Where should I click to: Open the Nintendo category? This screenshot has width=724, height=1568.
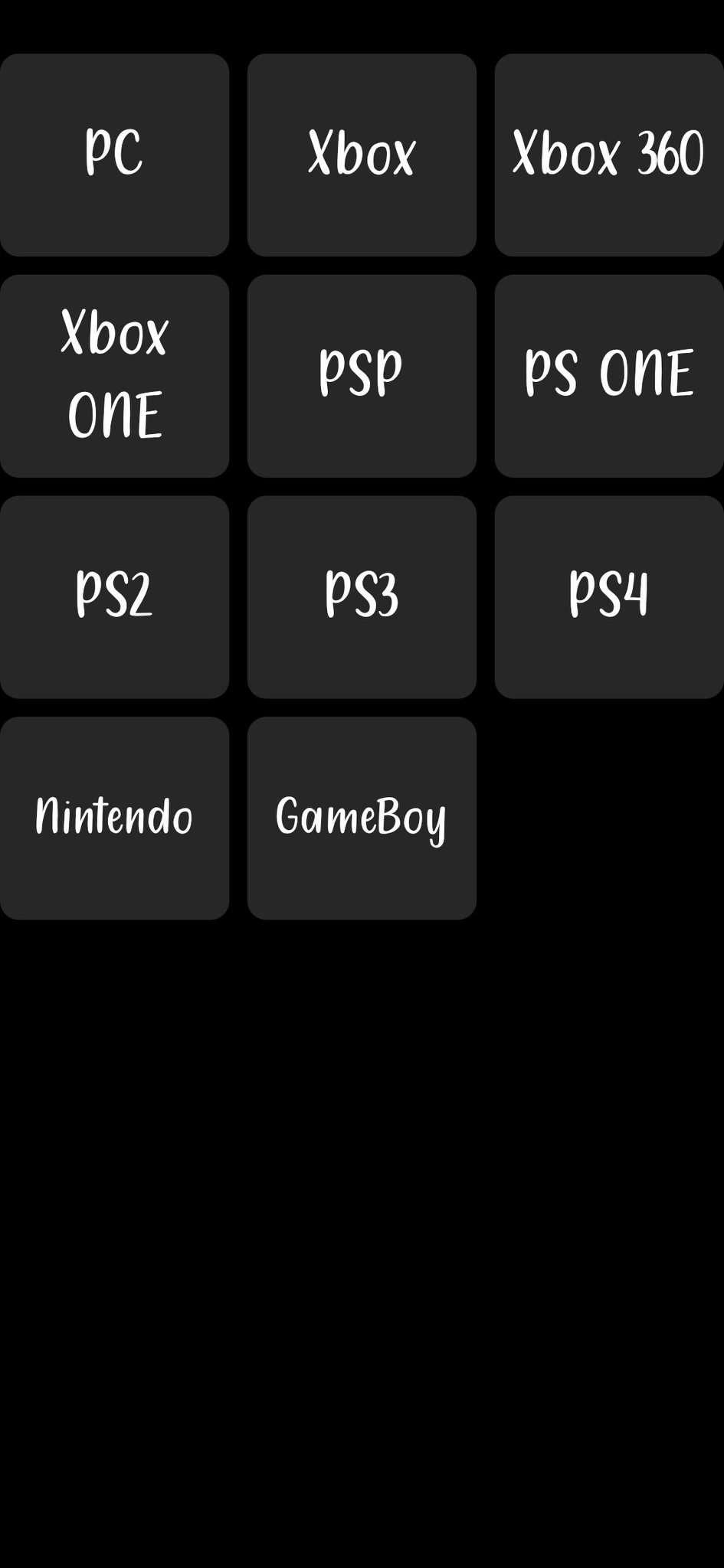tap(114, 818)
